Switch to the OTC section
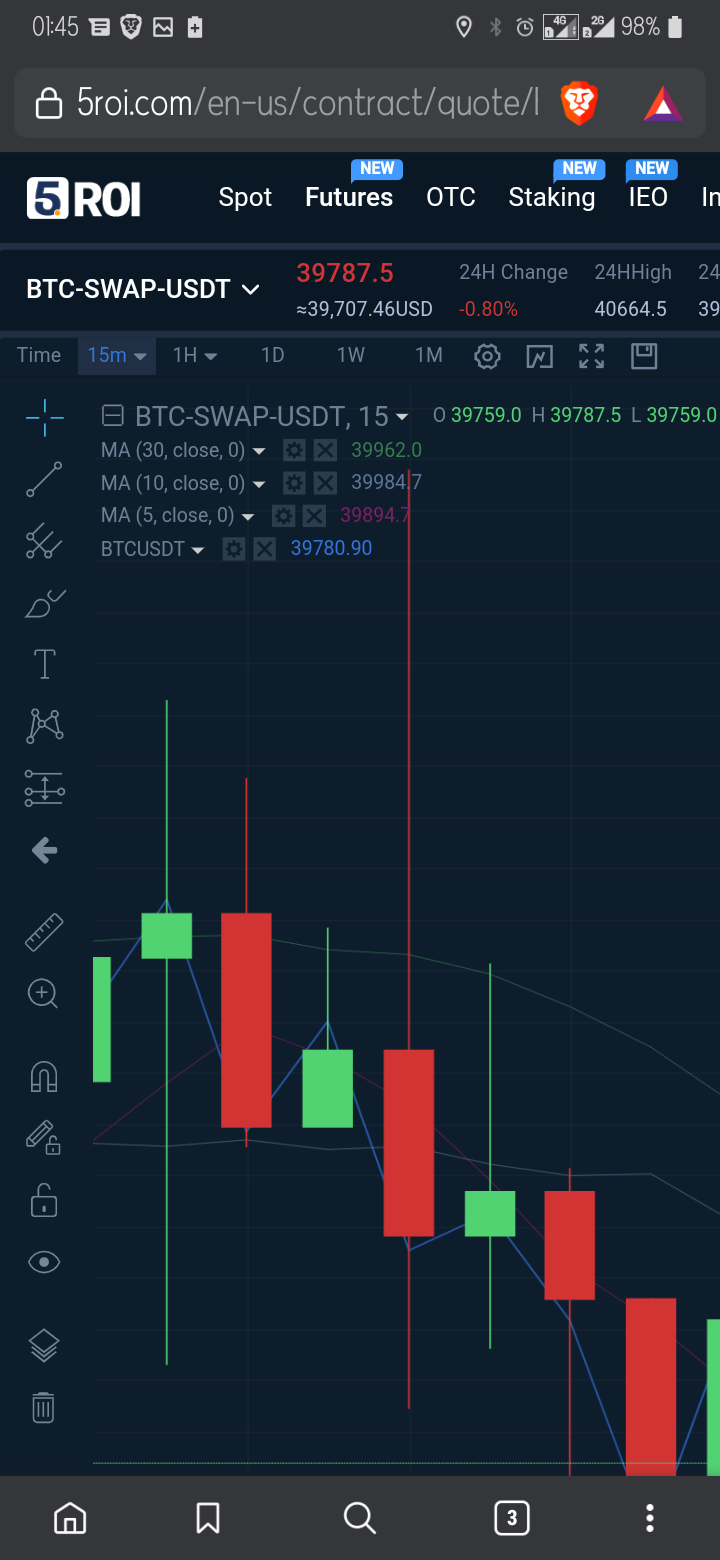The height and width of the screenshot is (1560, 720). tap(450, 197)
